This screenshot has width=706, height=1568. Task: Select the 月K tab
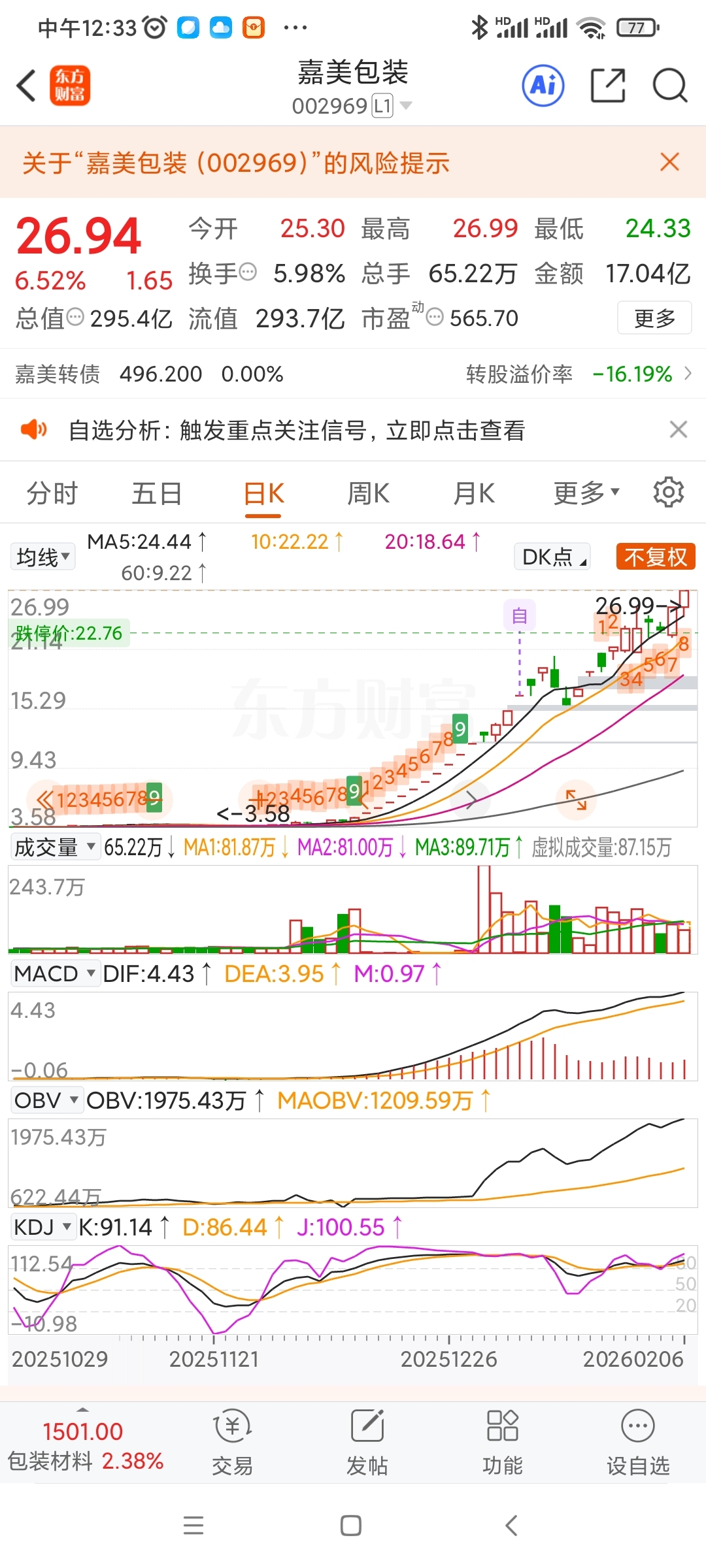tap(474, 493)
